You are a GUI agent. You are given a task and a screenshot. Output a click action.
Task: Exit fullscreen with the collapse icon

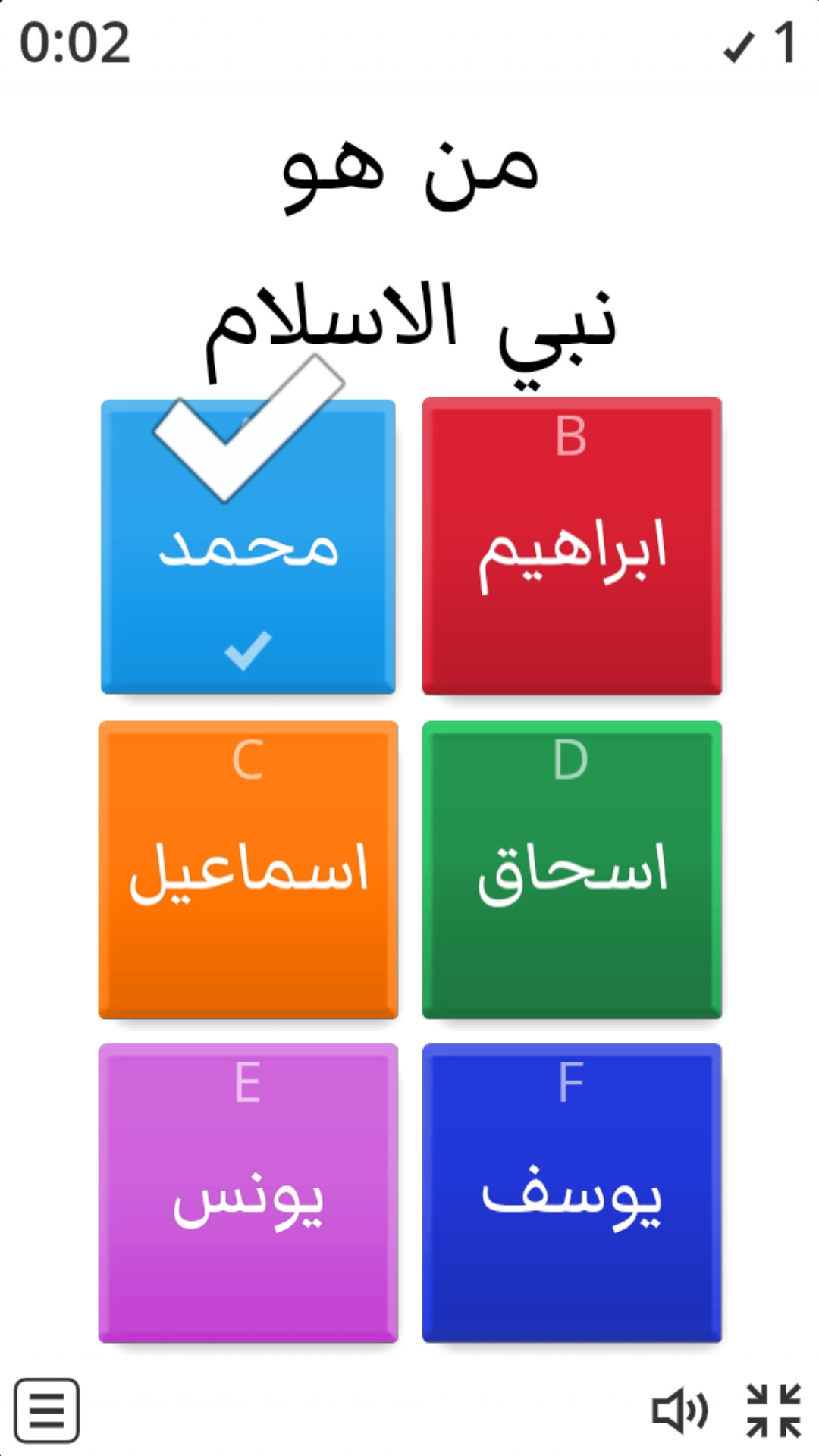pyautogui.click(x=773, y=1410)
